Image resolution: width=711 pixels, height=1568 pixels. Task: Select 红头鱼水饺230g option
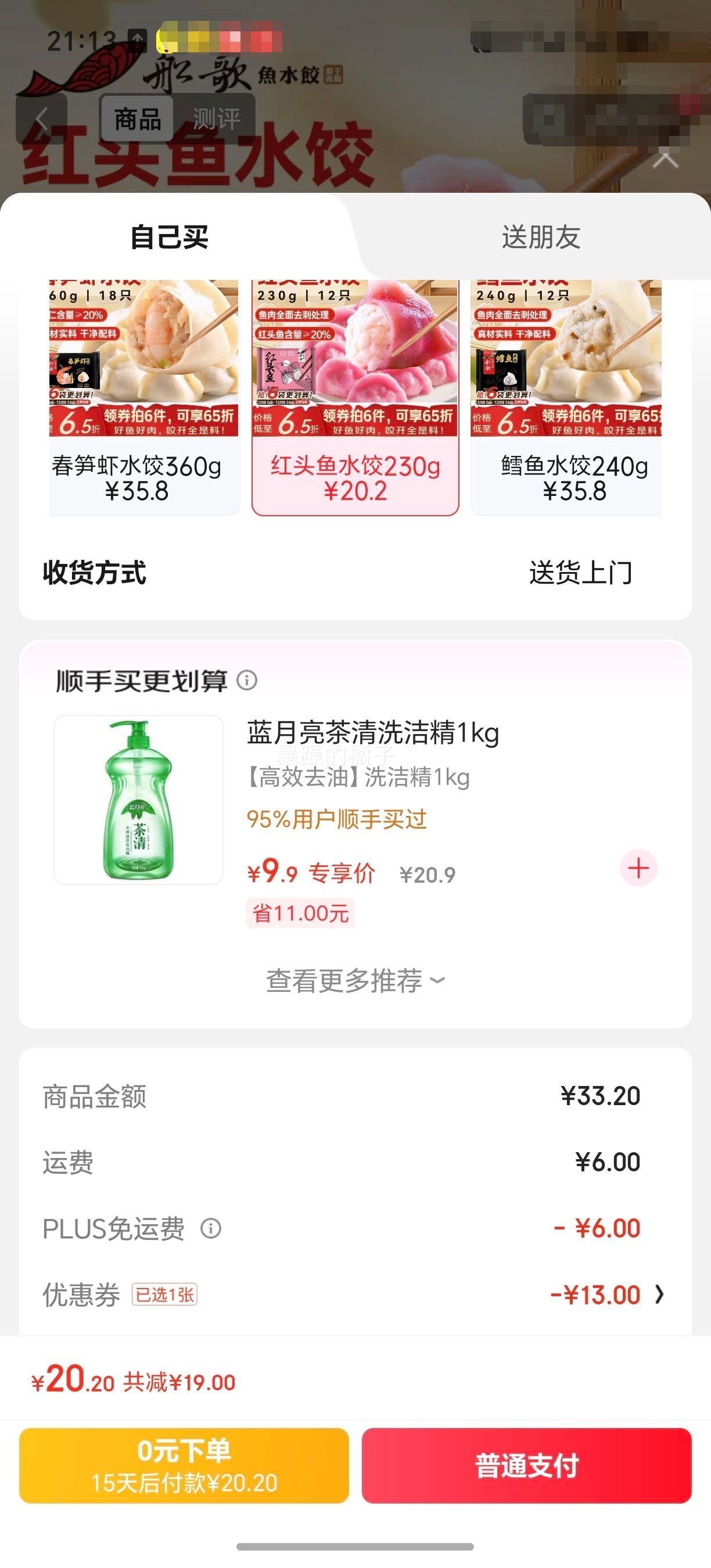pos(355,398)
